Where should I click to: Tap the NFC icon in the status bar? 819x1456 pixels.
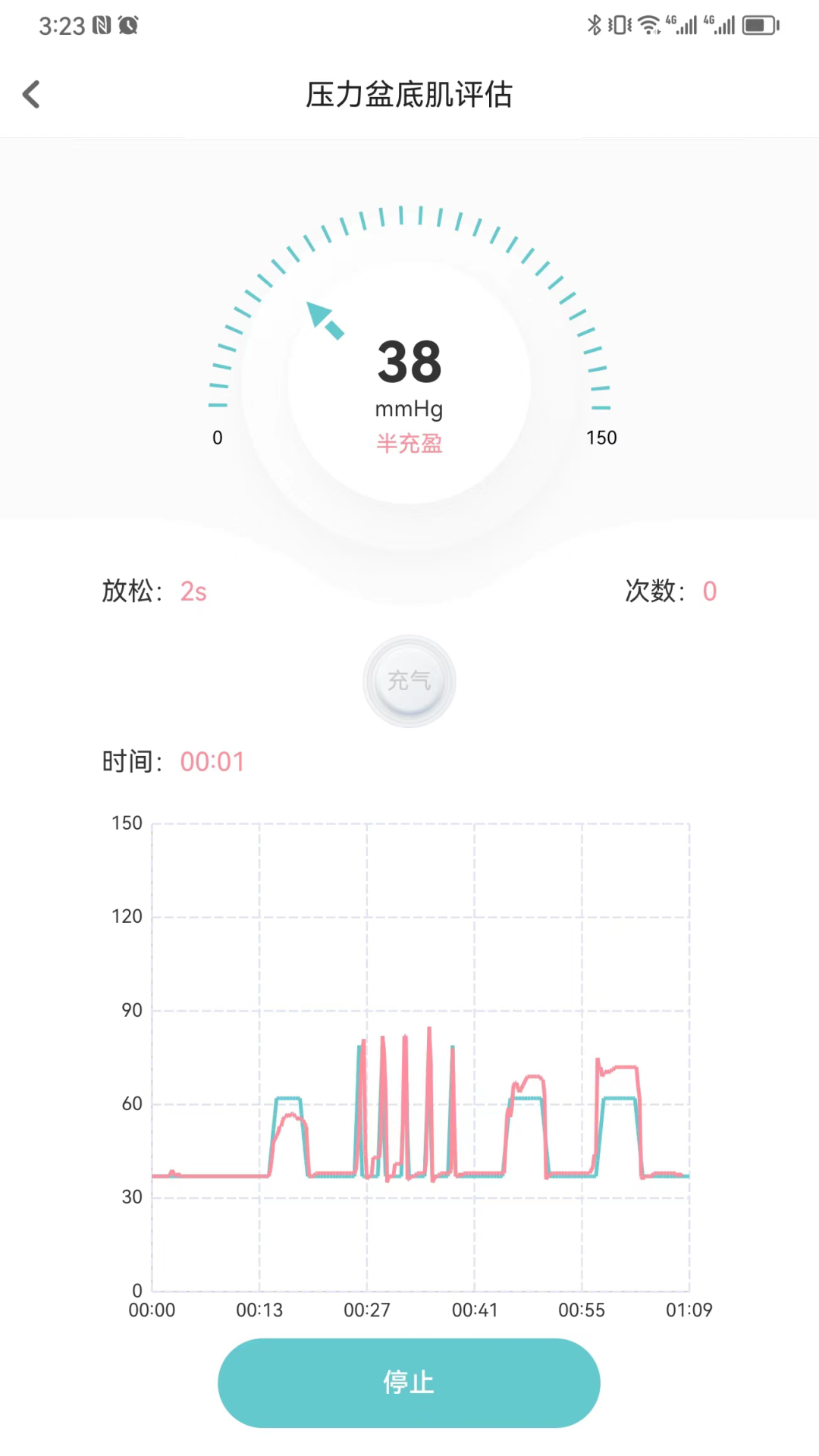click(x=99, y=25)
